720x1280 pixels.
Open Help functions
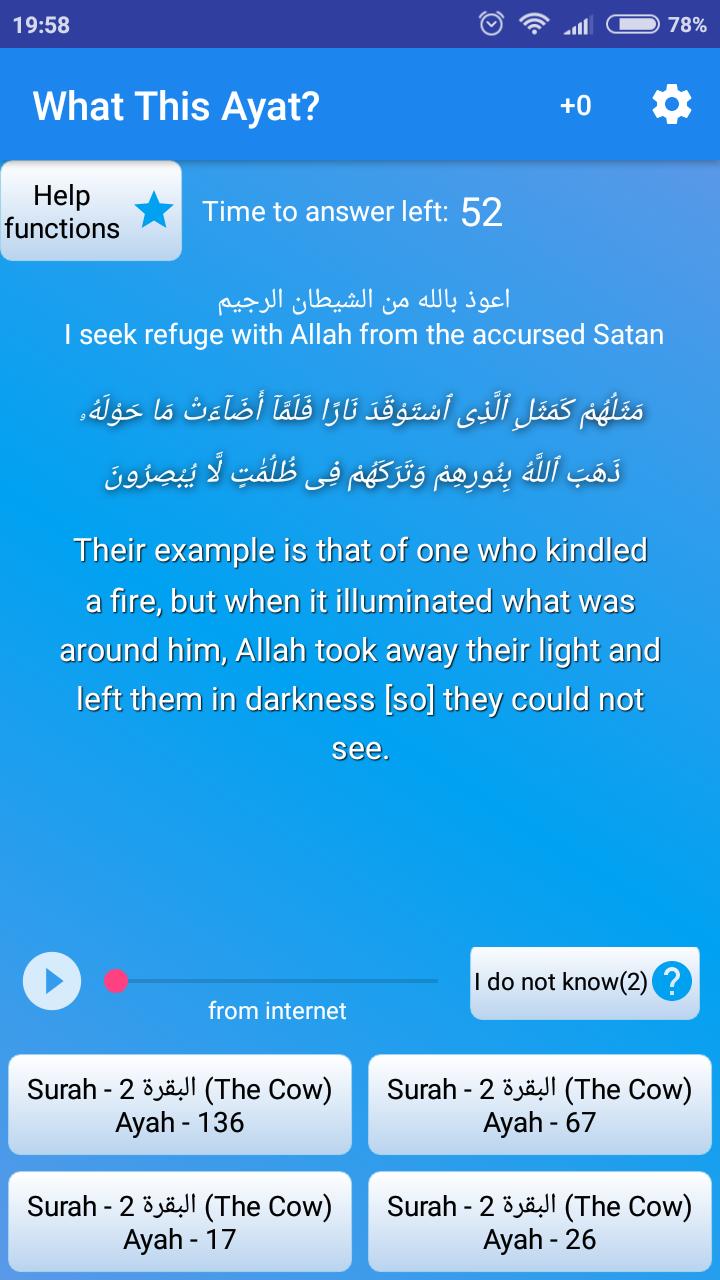click(x=91, y=212)
